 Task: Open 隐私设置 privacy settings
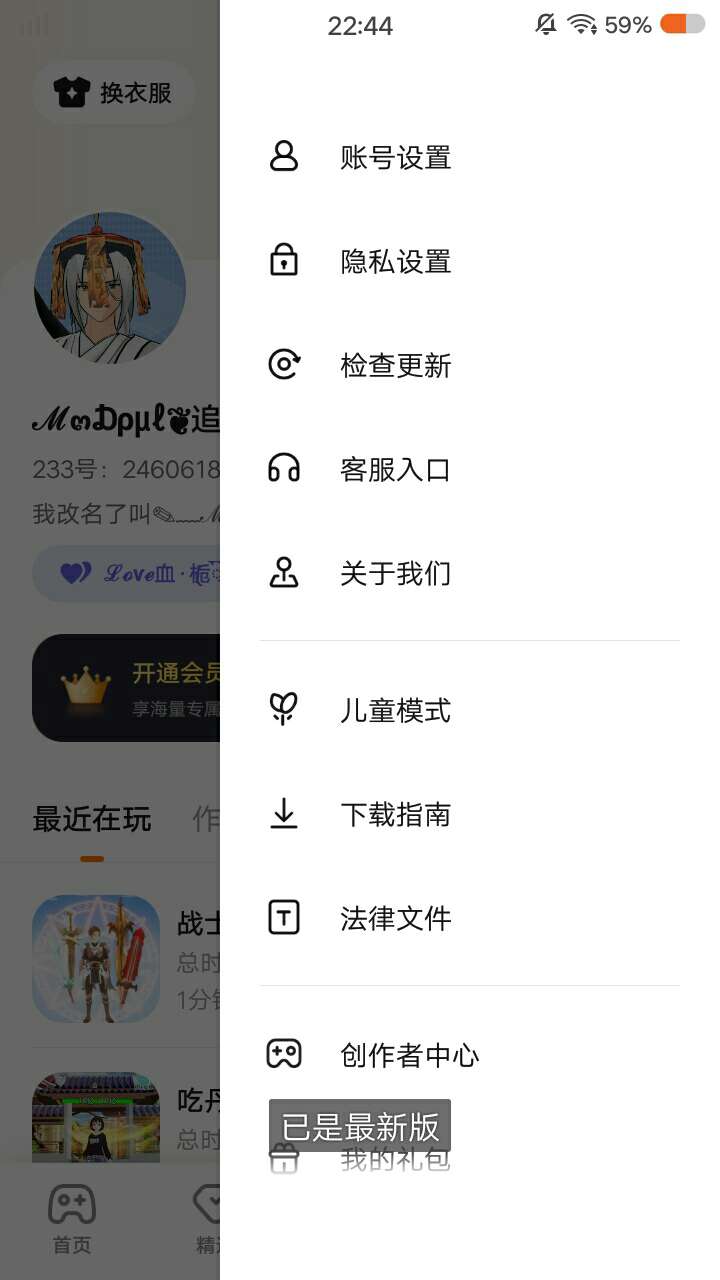pyautogui.click(x=395, y=261)
